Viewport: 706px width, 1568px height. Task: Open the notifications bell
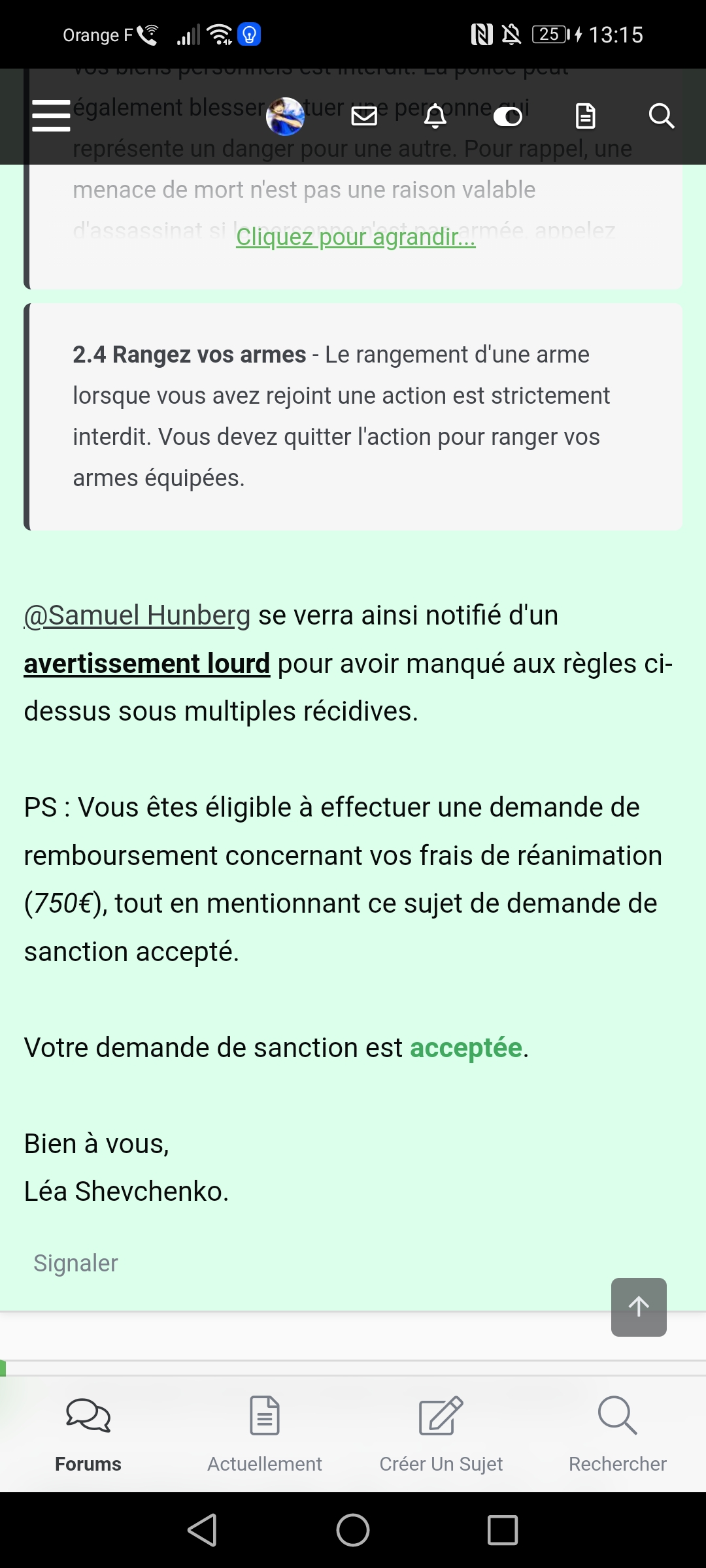coord(435,116)
